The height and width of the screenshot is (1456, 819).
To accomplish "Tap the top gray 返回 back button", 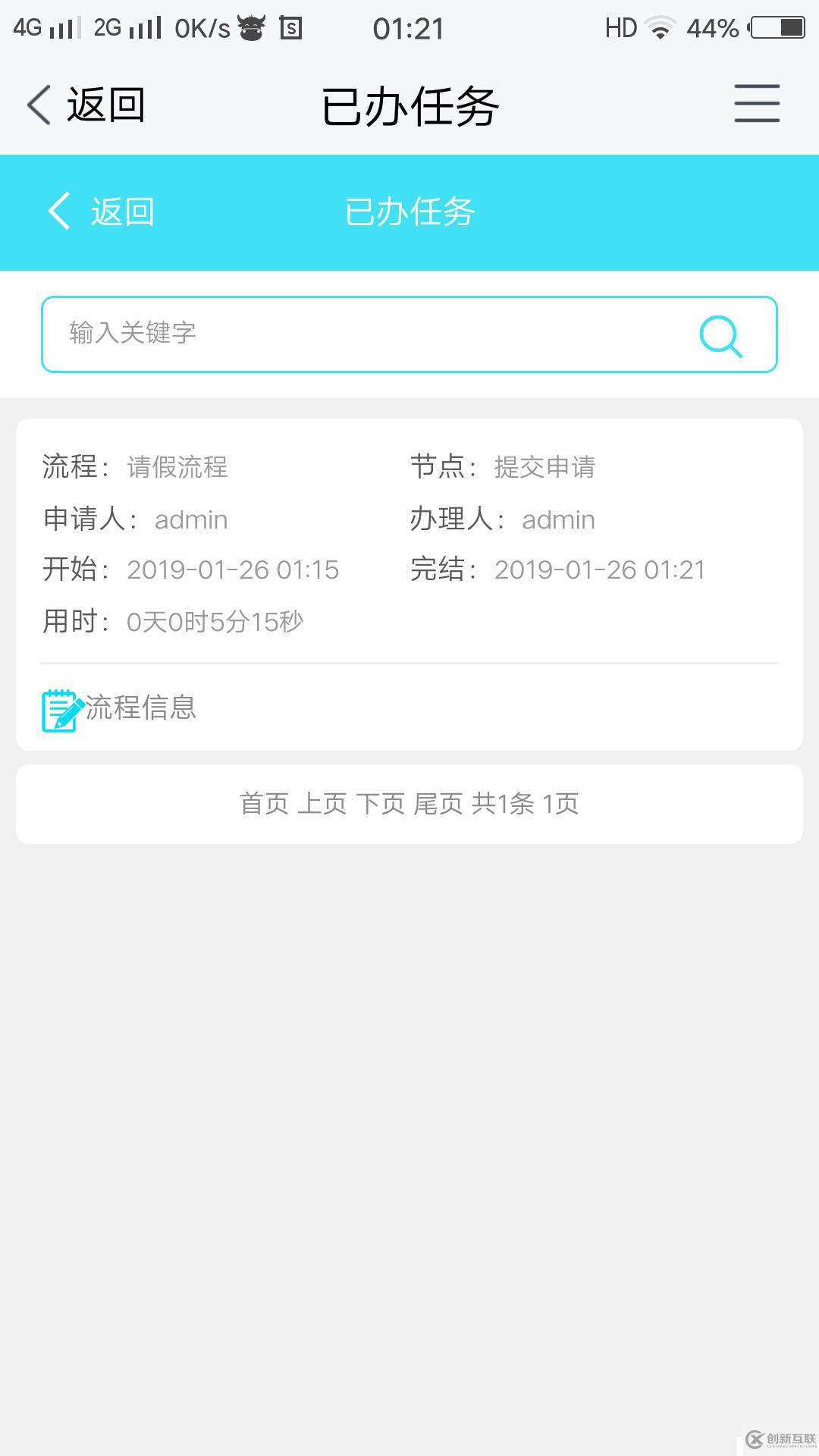I will [86, 105].
